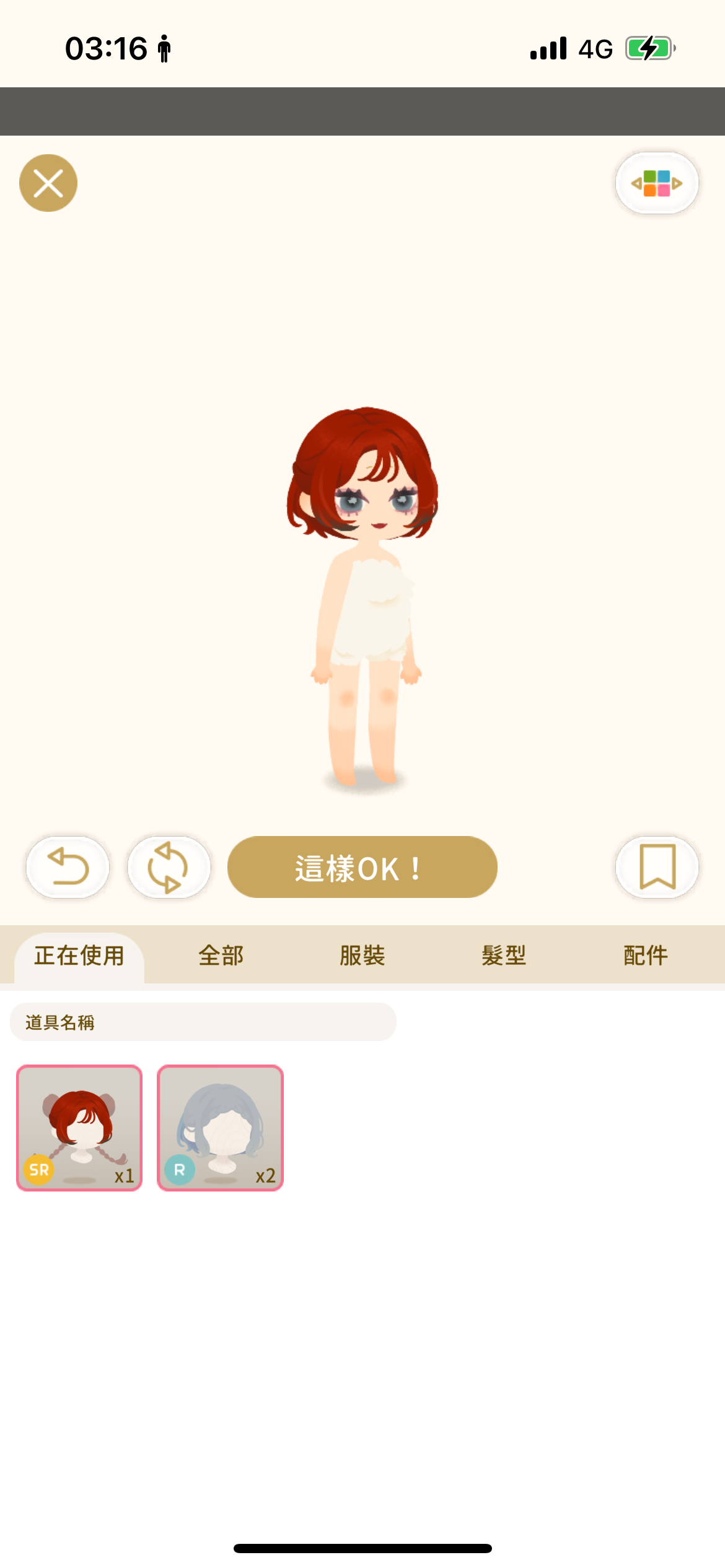The width and height of the screenshot is (725, 1568).
Task: Select the R blue-gray hair item
Action: click(x=221, y=1128)
